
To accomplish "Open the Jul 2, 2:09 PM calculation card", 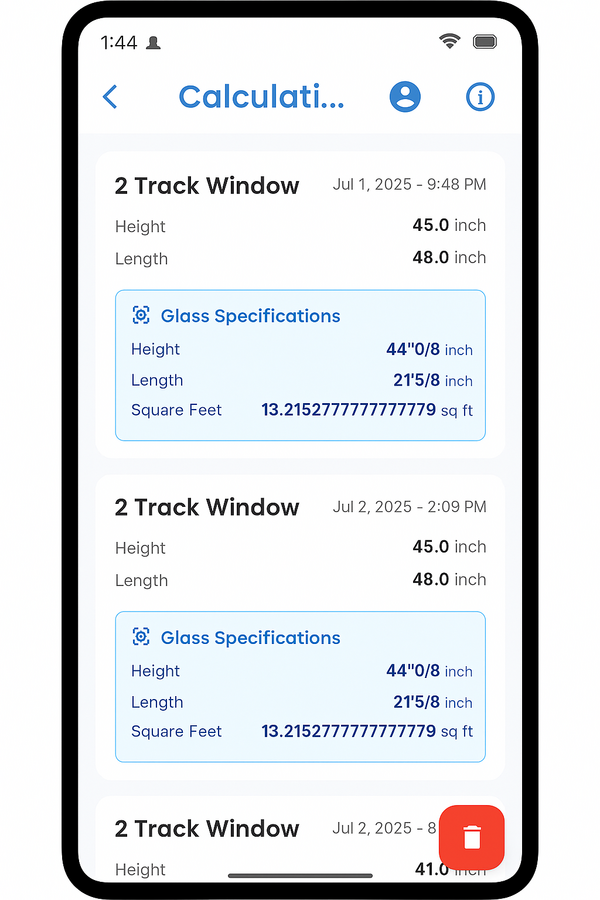I will point(300,560).
